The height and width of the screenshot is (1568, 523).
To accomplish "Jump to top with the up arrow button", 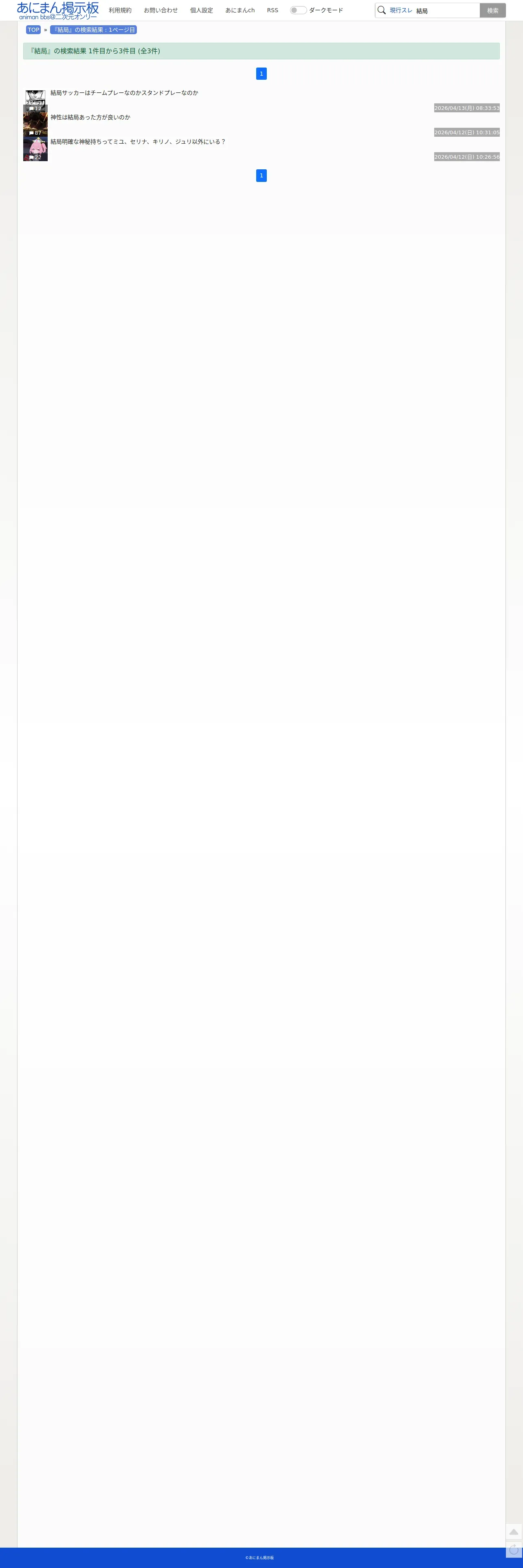I will (514, 1531).
